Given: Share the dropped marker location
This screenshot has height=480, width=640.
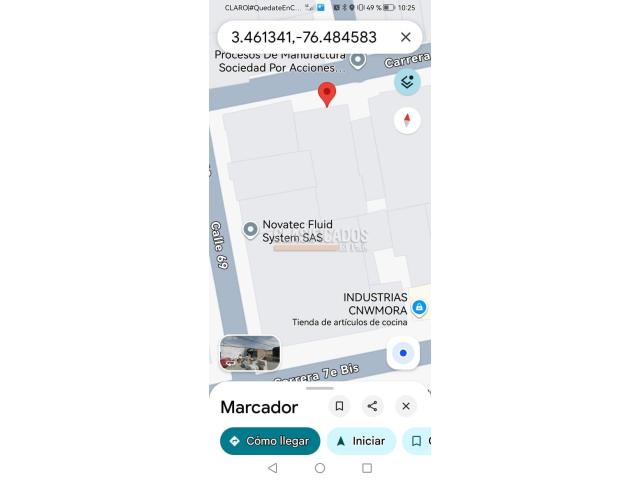Looking at the screenshot, I should 372,406.
